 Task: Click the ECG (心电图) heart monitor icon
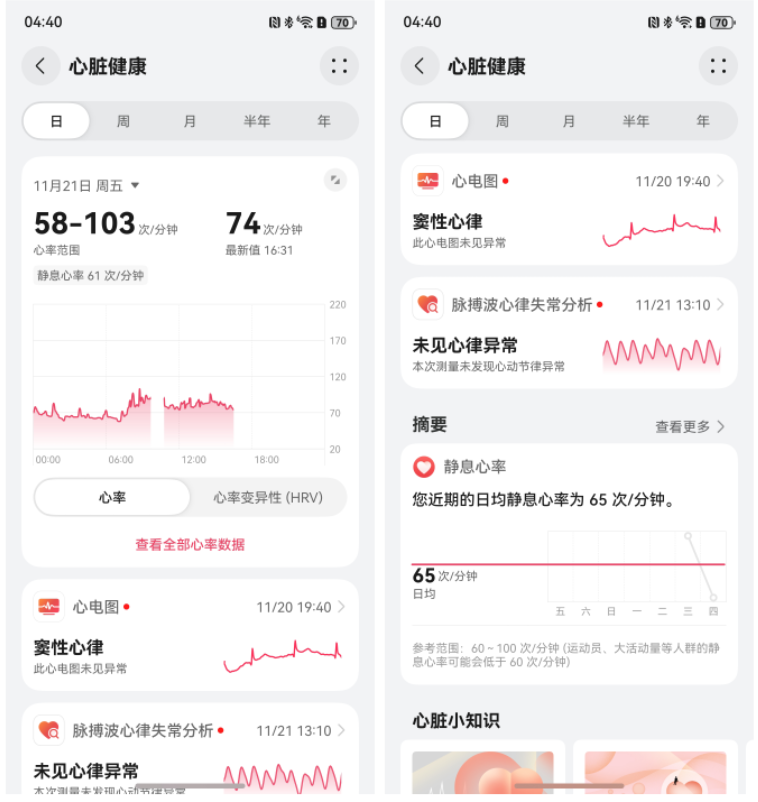pos(48,608)
